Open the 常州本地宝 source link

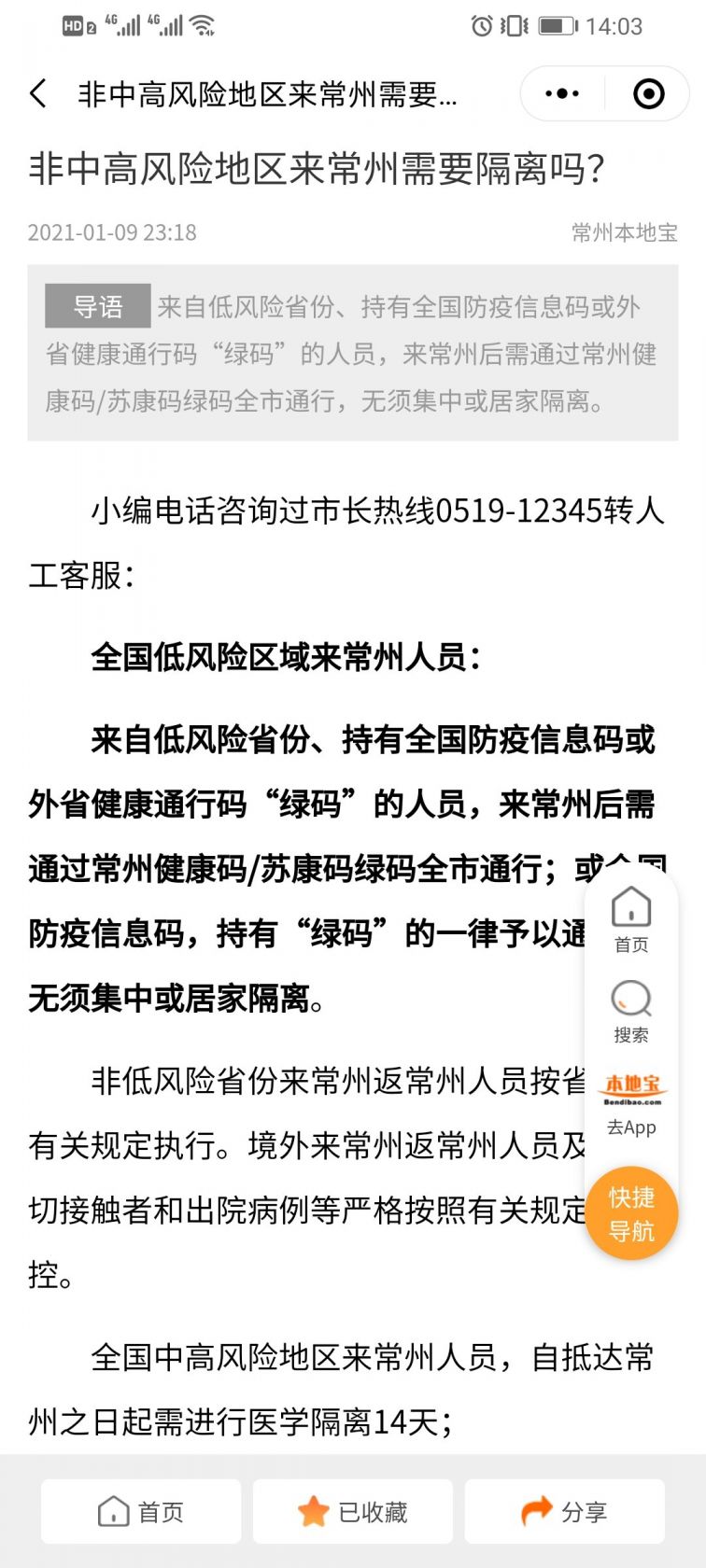[624, 232]
